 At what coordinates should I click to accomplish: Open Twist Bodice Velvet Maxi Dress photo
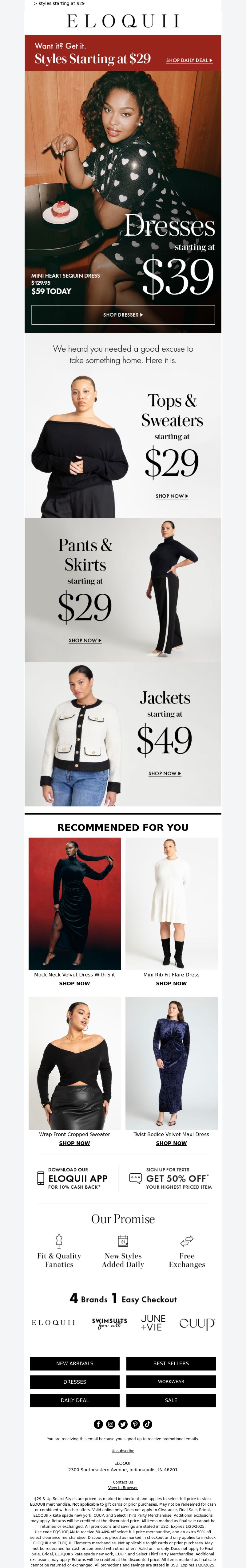[171, 1063]
